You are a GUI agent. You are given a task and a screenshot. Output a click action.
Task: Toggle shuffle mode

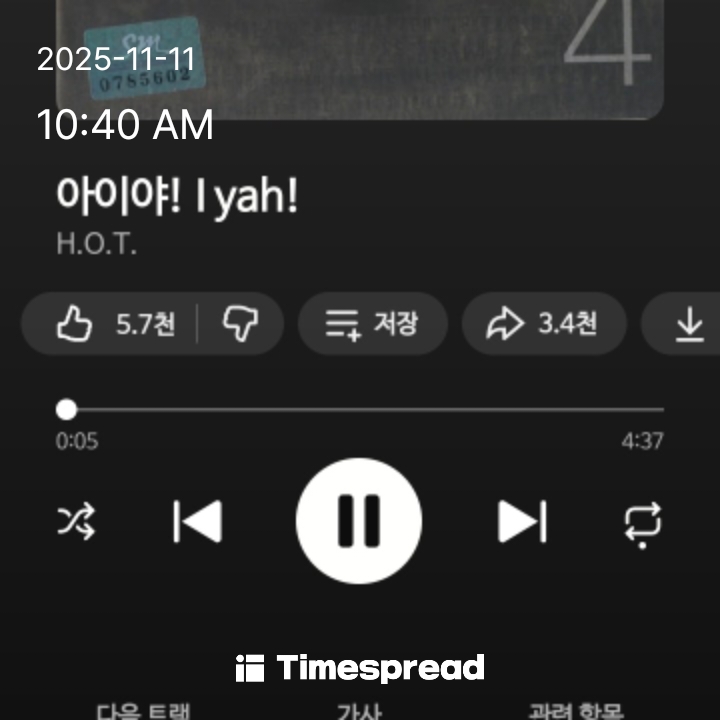tap(76, 521)
